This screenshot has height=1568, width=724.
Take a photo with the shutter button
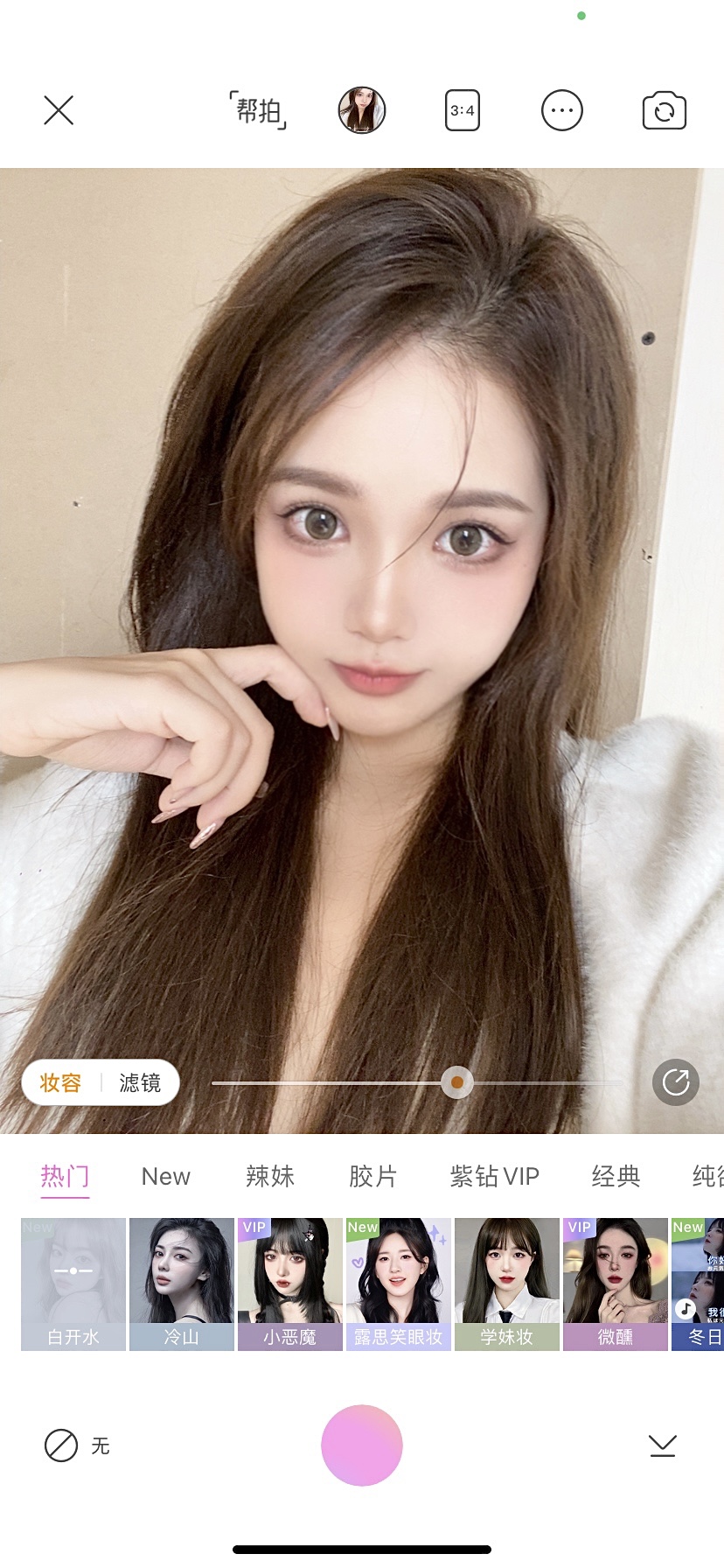pyautogui.click(x=362, y=1445)
